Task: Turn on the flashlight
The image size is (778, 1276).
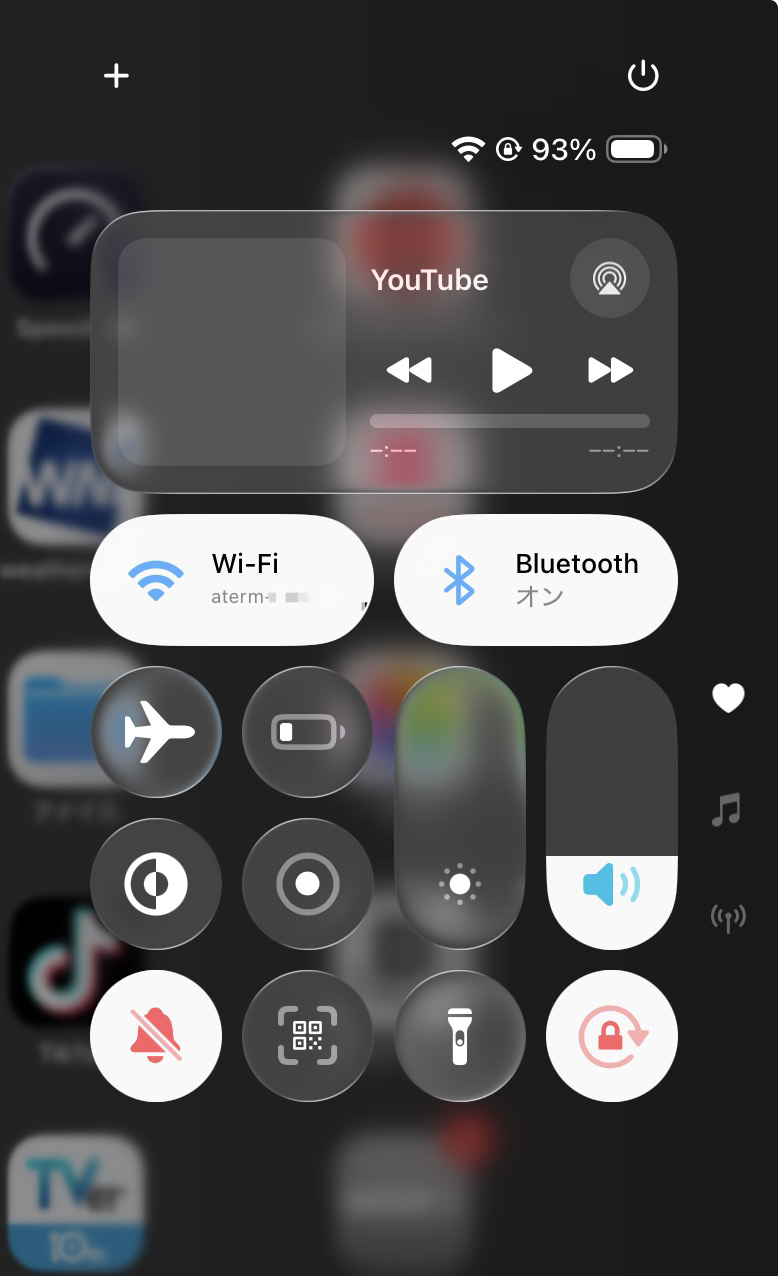Action: 460,1036
